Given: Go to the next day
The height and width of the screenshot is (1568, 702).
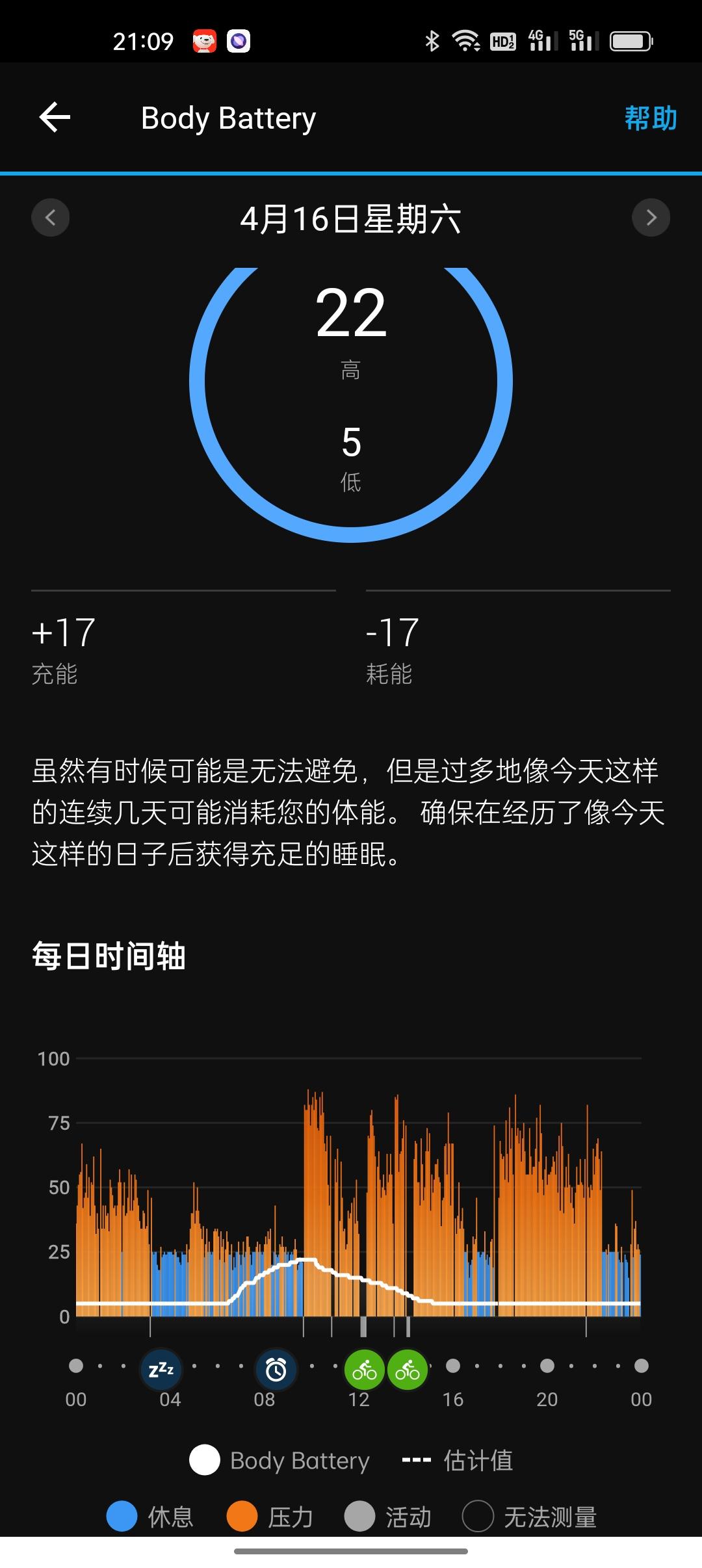Looking at the screenshot, I should click(651, 217).
